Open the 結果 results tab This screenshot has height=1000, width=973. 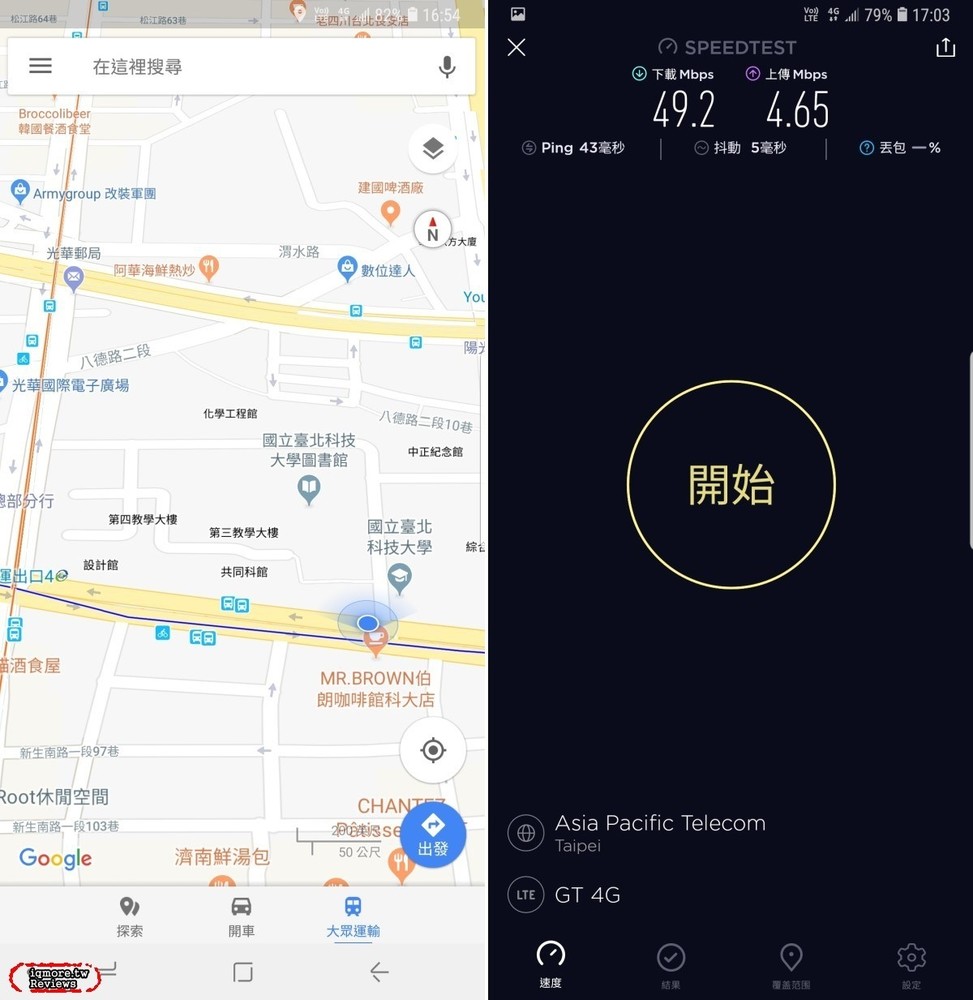(670, 965)
